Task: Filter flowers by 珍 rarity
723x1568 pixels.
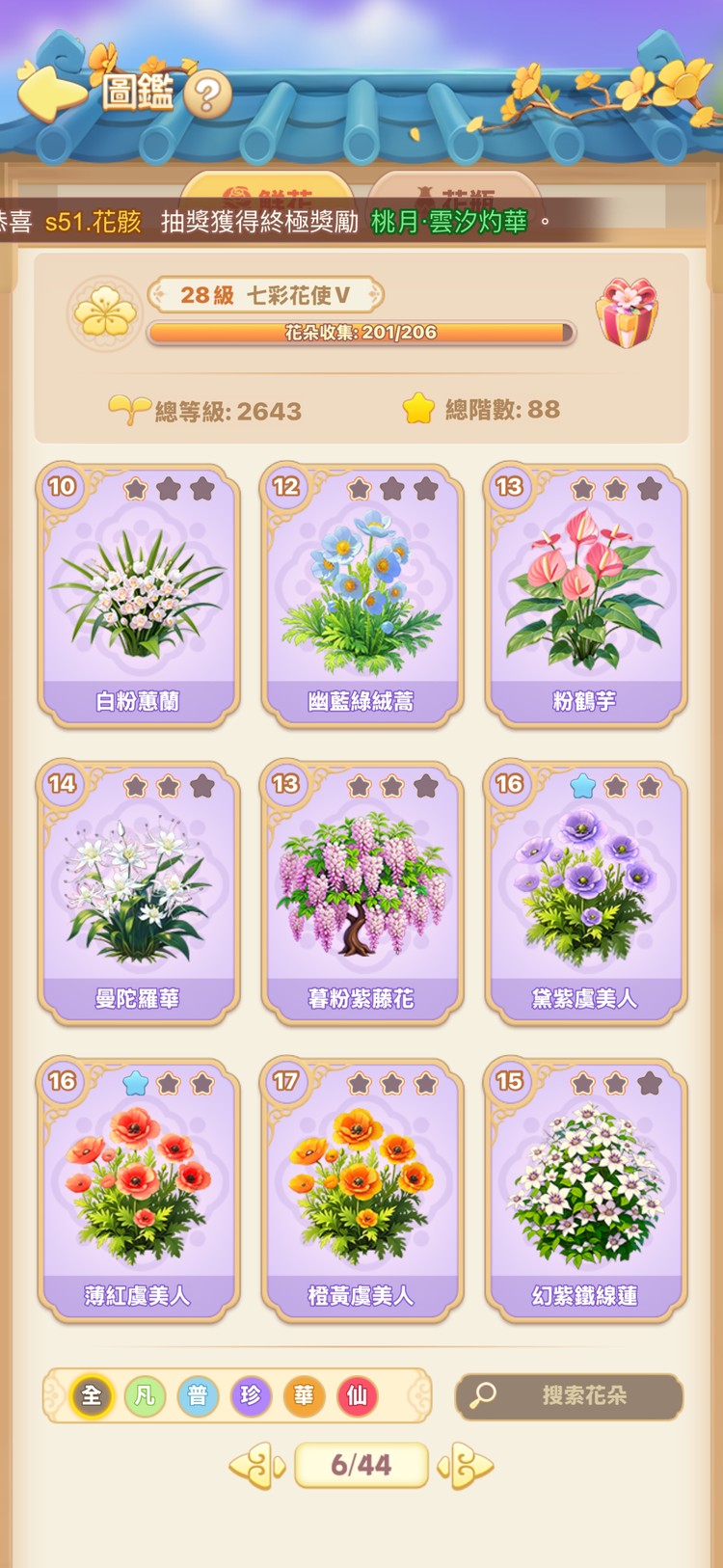Action: pos(251,1395)
